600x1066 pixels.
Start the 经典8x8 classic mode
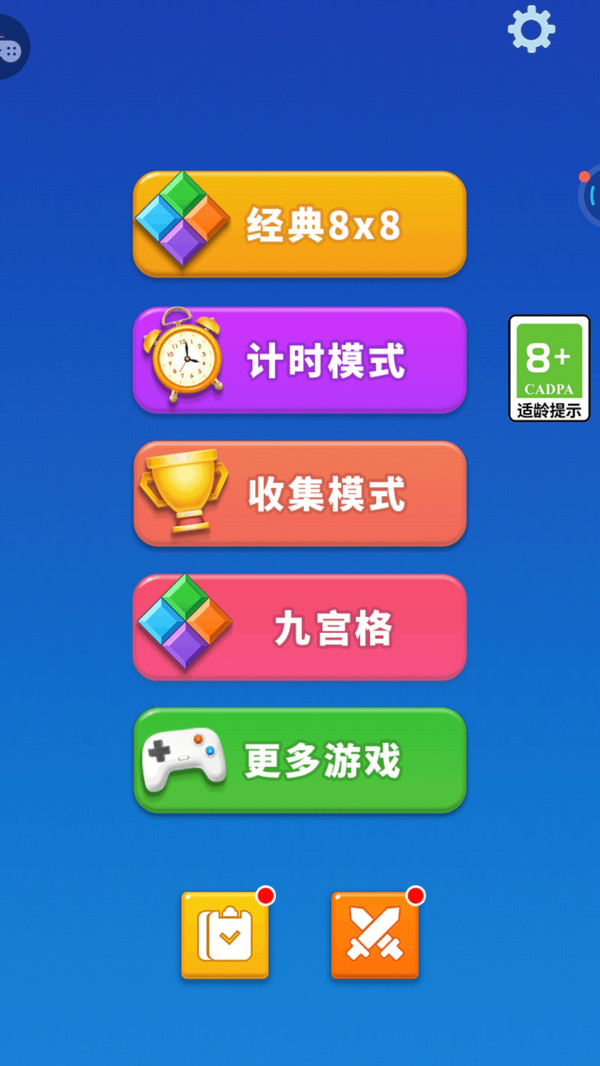300,225
